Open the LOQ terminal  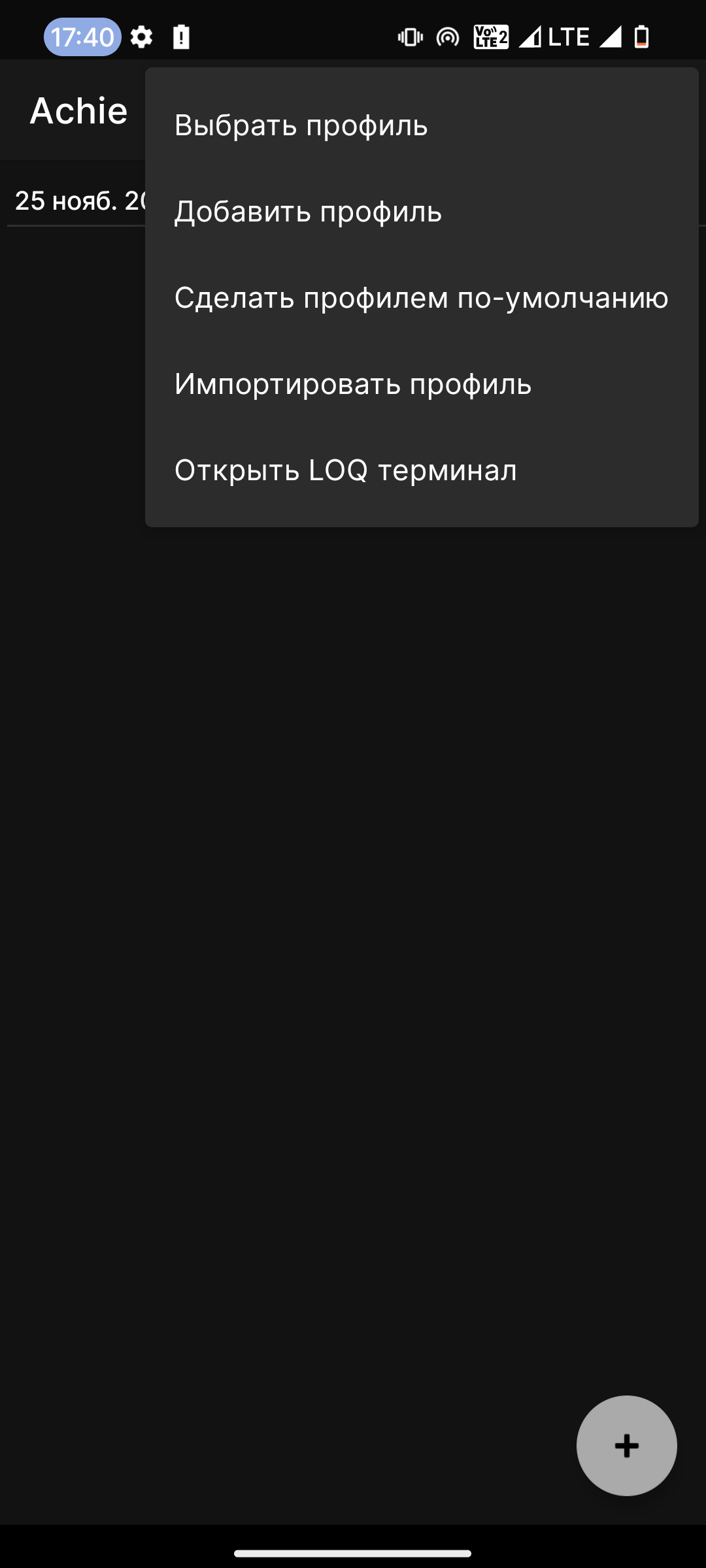point(345,470)
